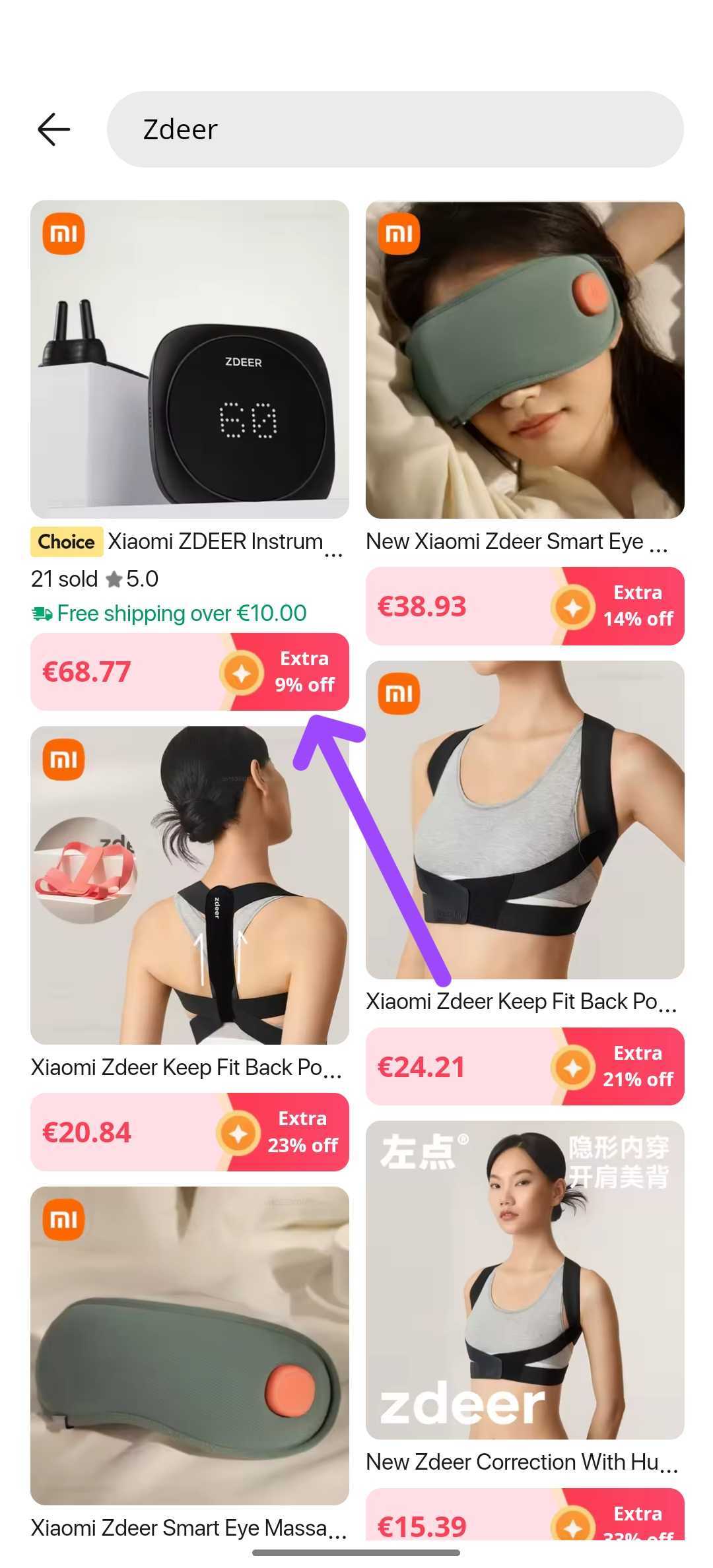View the €20.84 Zdeer Keep Fit Back item

189,886
